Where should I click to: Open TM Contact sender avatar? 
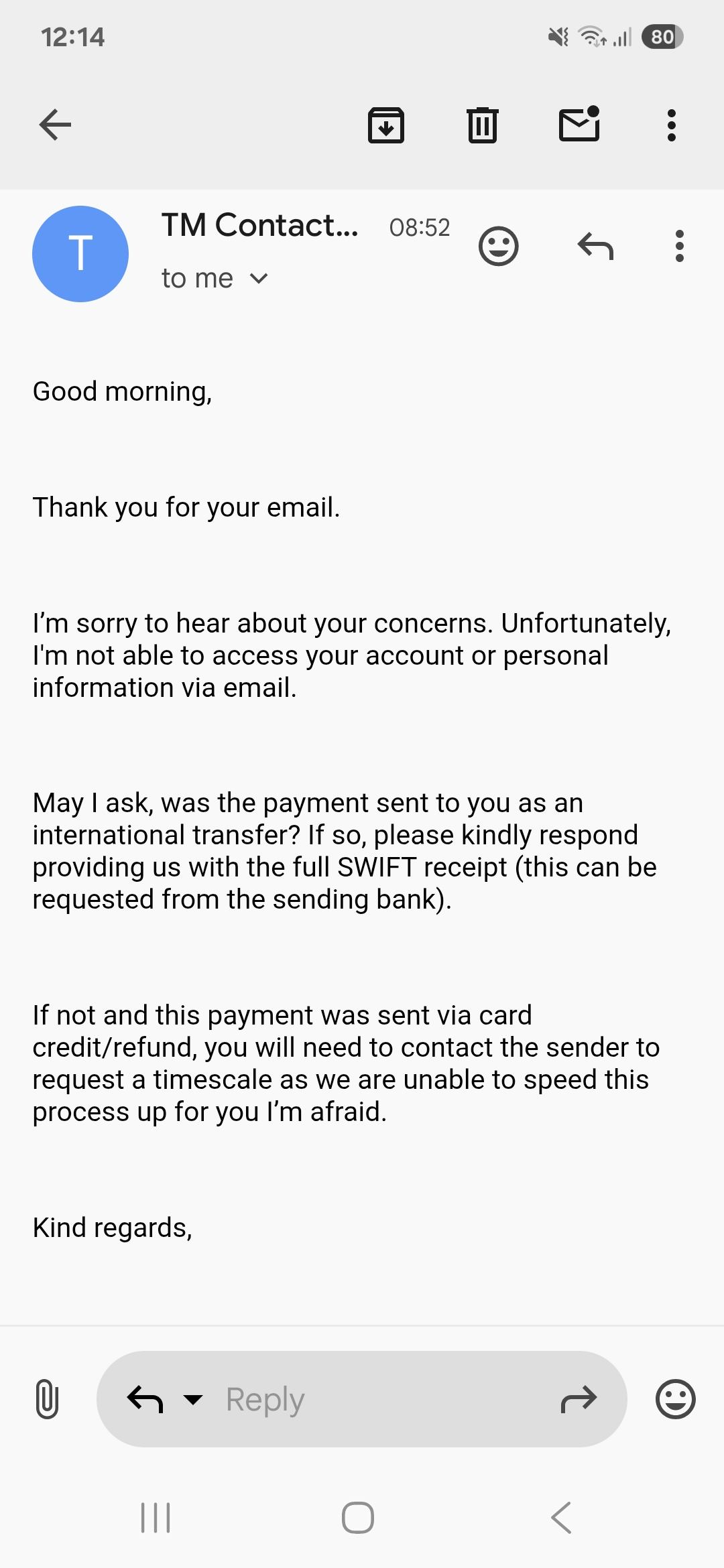80,254
